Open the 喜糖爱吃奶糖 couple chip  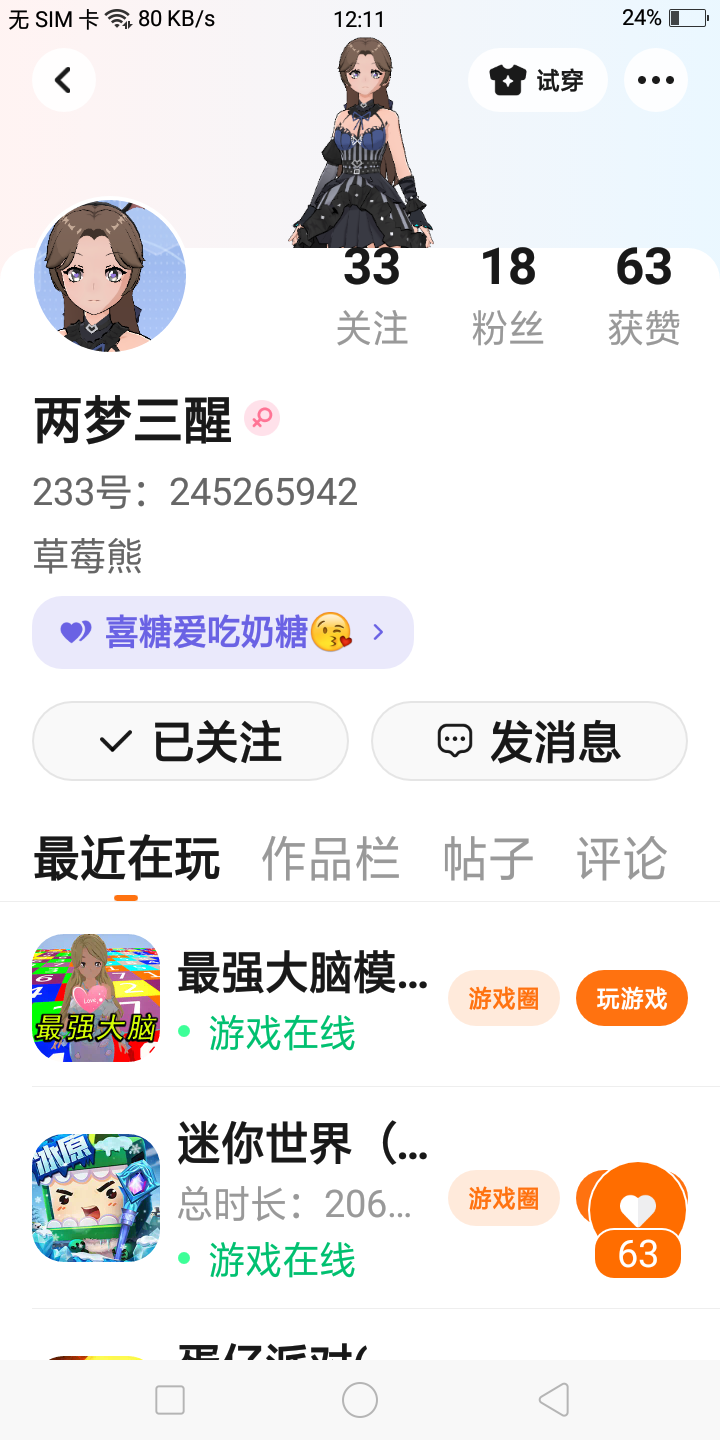click(x=223, y=632)
